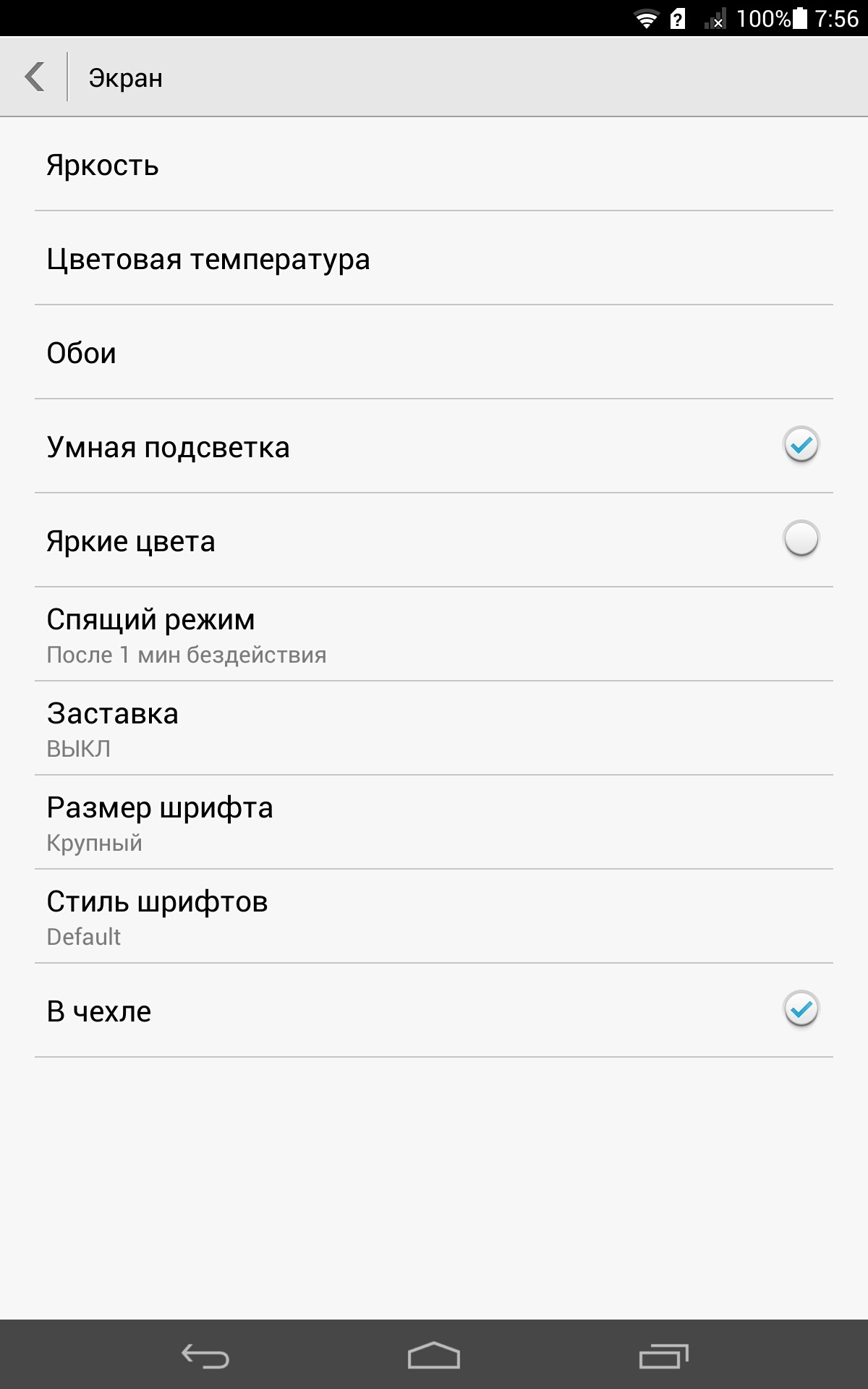868x1389 pixels.
Task: Open Цветовая температура settings
Action: coord(434,259)
